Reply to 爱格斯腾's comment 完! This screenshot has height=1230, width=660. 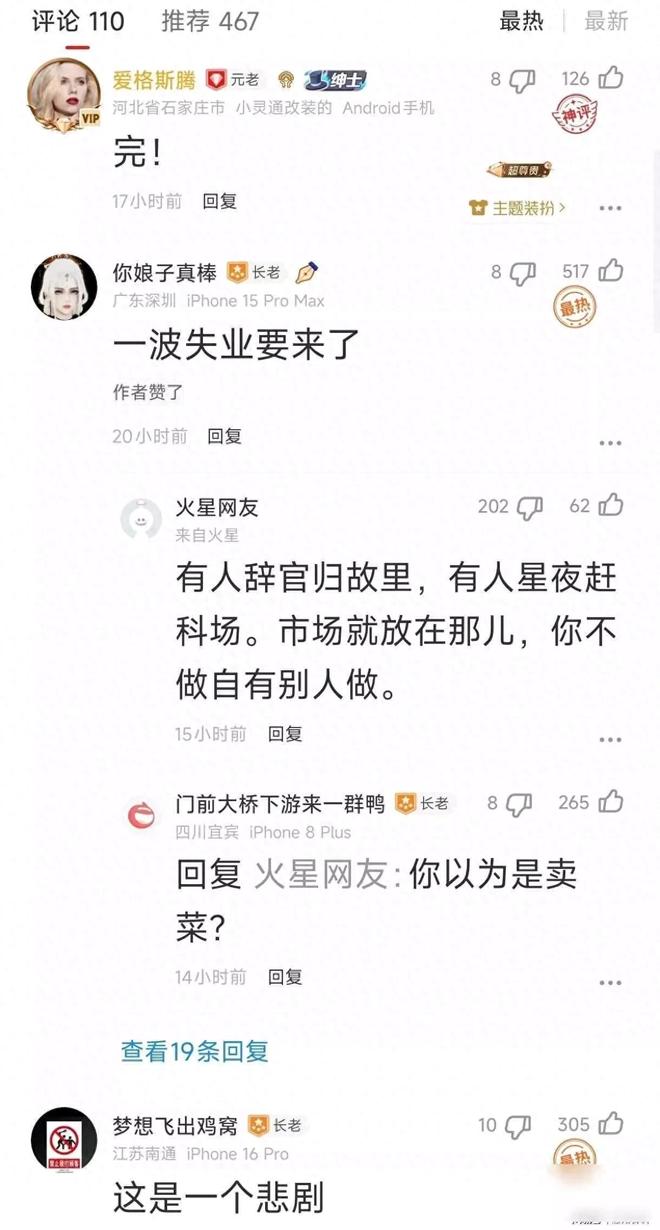coord(219,201)
